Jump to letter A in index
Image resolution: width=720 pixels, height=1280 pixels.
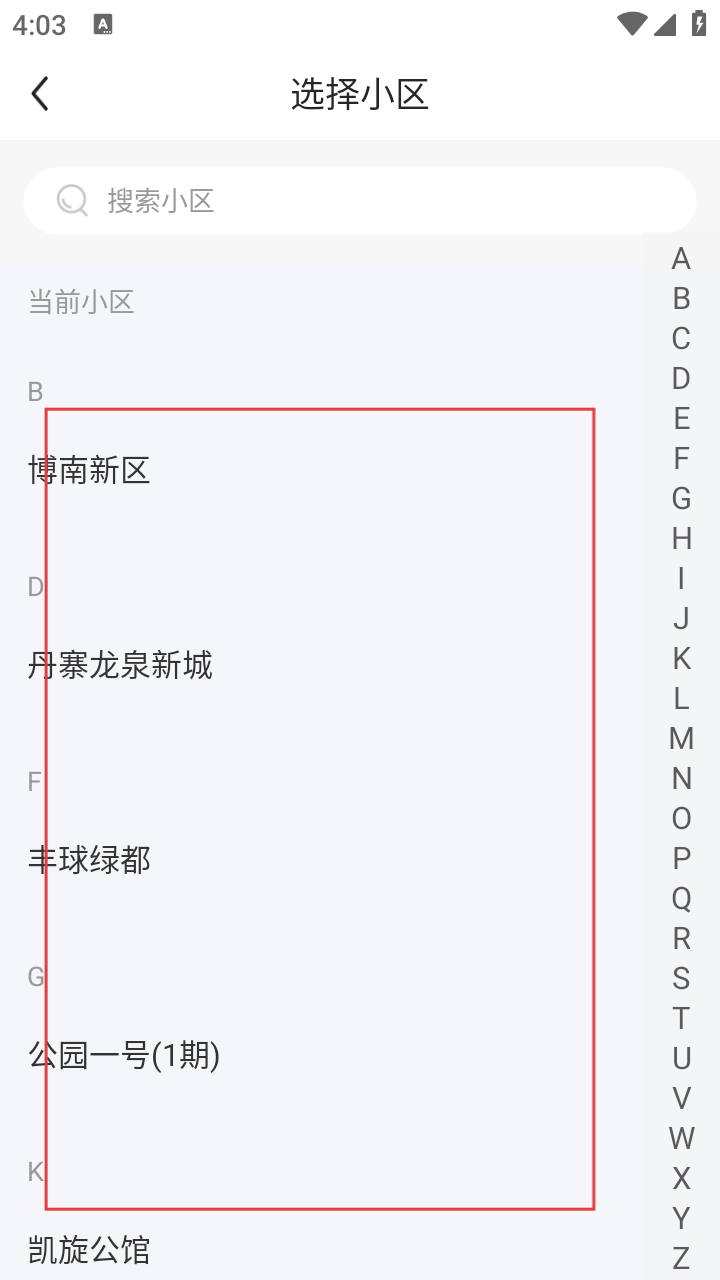(681, 259)
